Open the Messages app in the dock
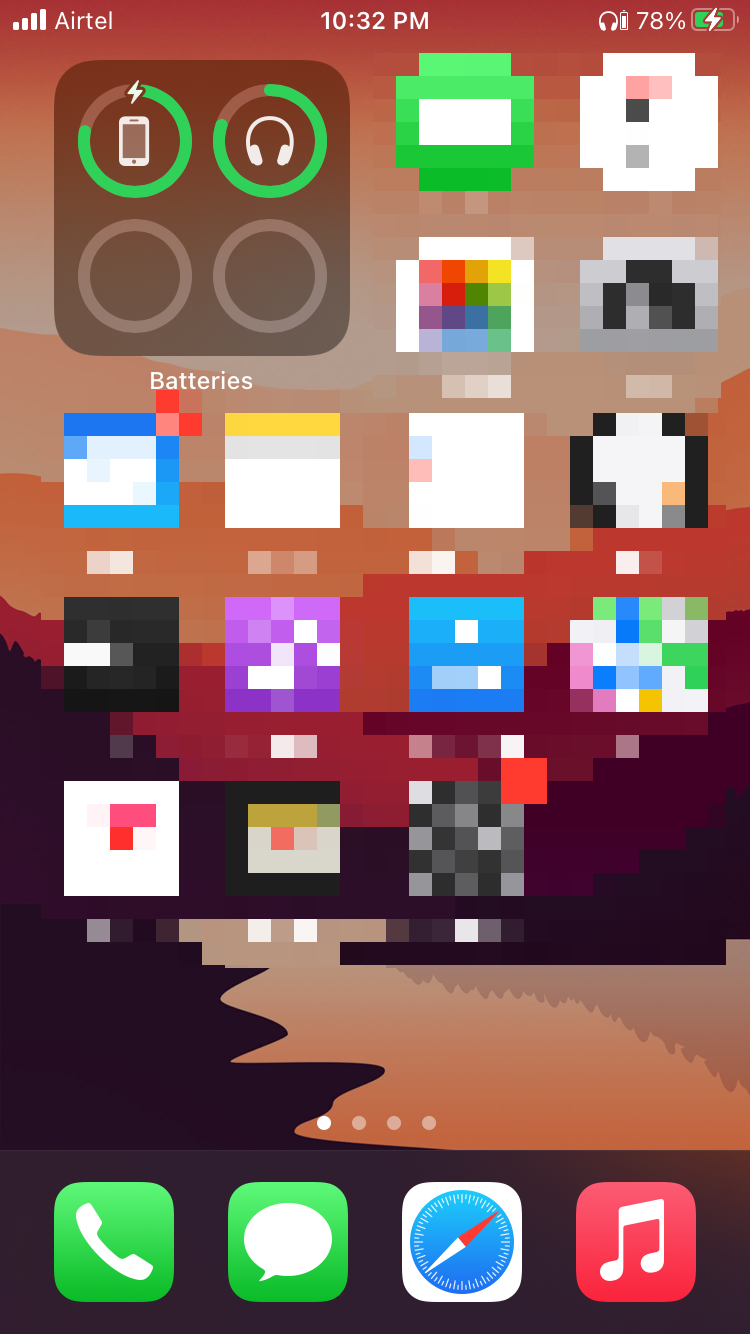Image resolution: width=750 pixels, height=1334 pixels. tap(288, 1241)
